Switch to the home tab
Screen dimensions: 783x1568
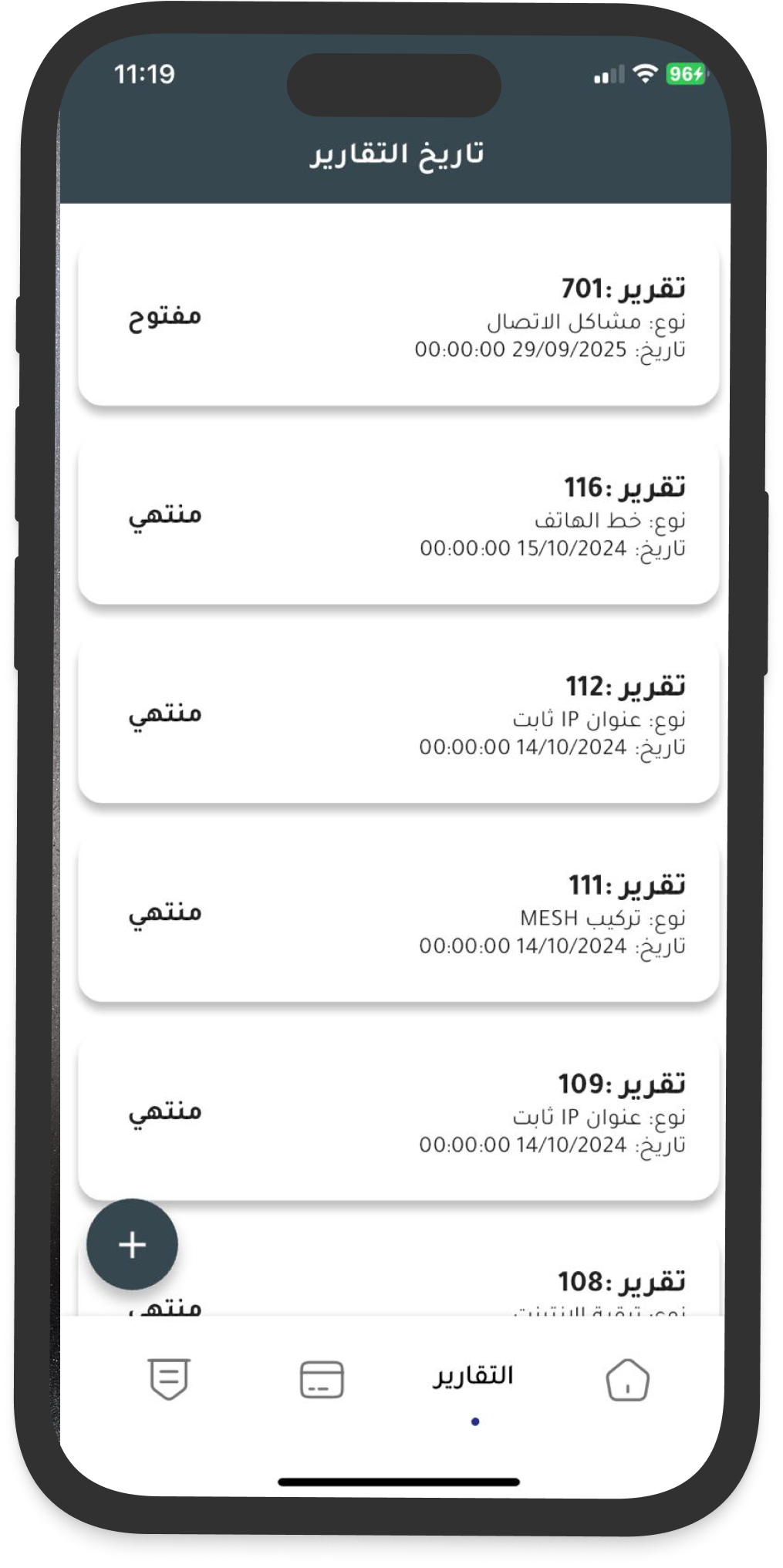tap(627, 1380)
